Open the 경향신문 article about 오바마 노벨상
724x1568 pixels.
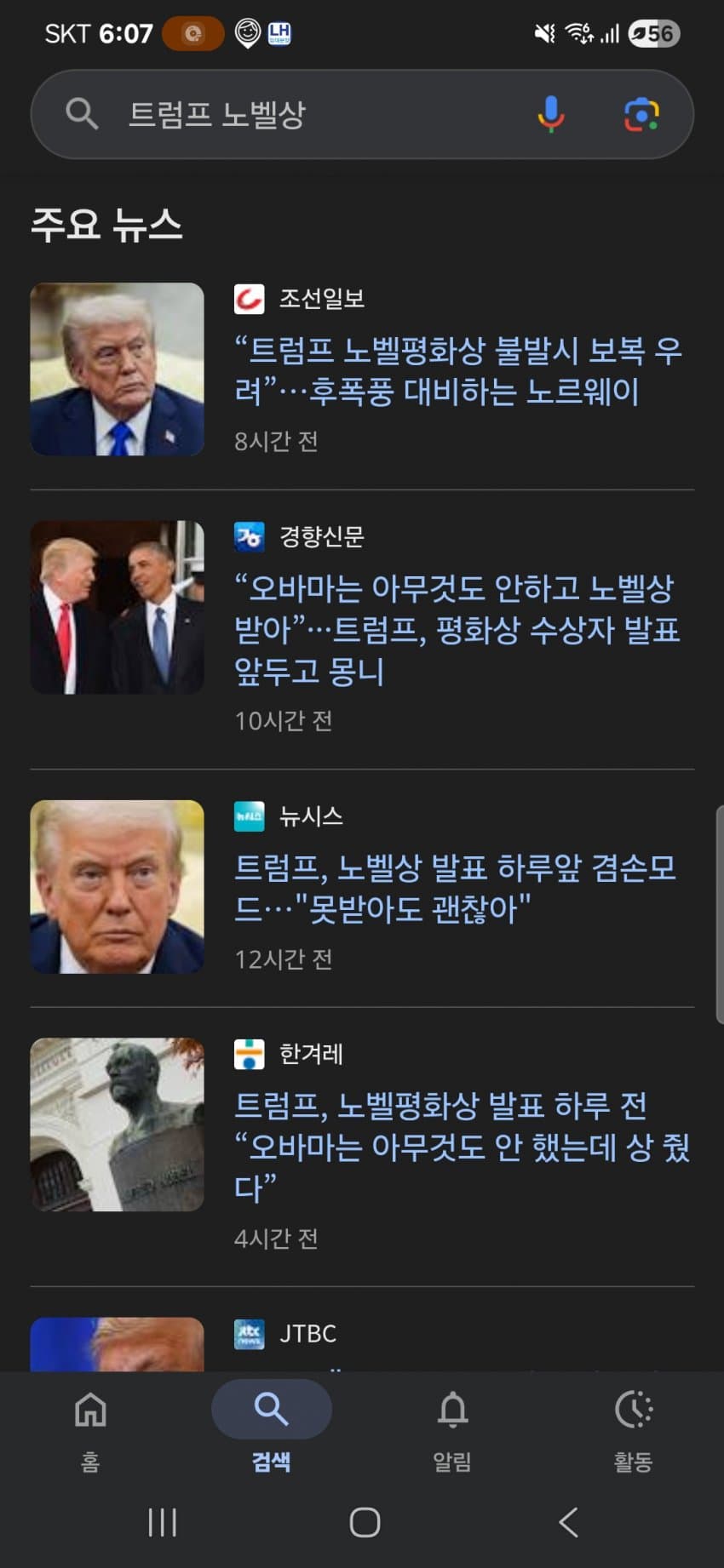(458, 629)
